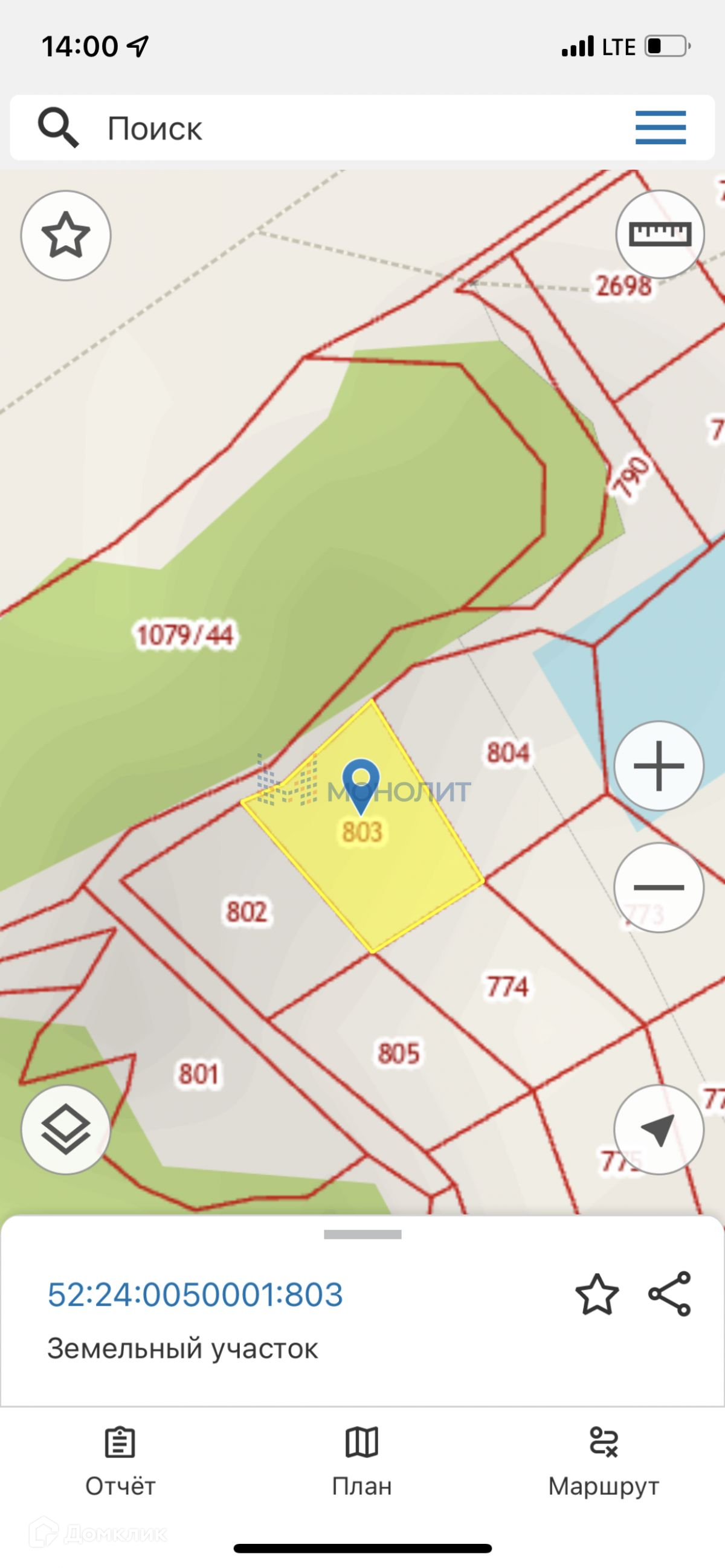Zoom in with the plus button
The width and height of the screenshot is (725, 1568).
pyautogui.click(x=659, y=766)
